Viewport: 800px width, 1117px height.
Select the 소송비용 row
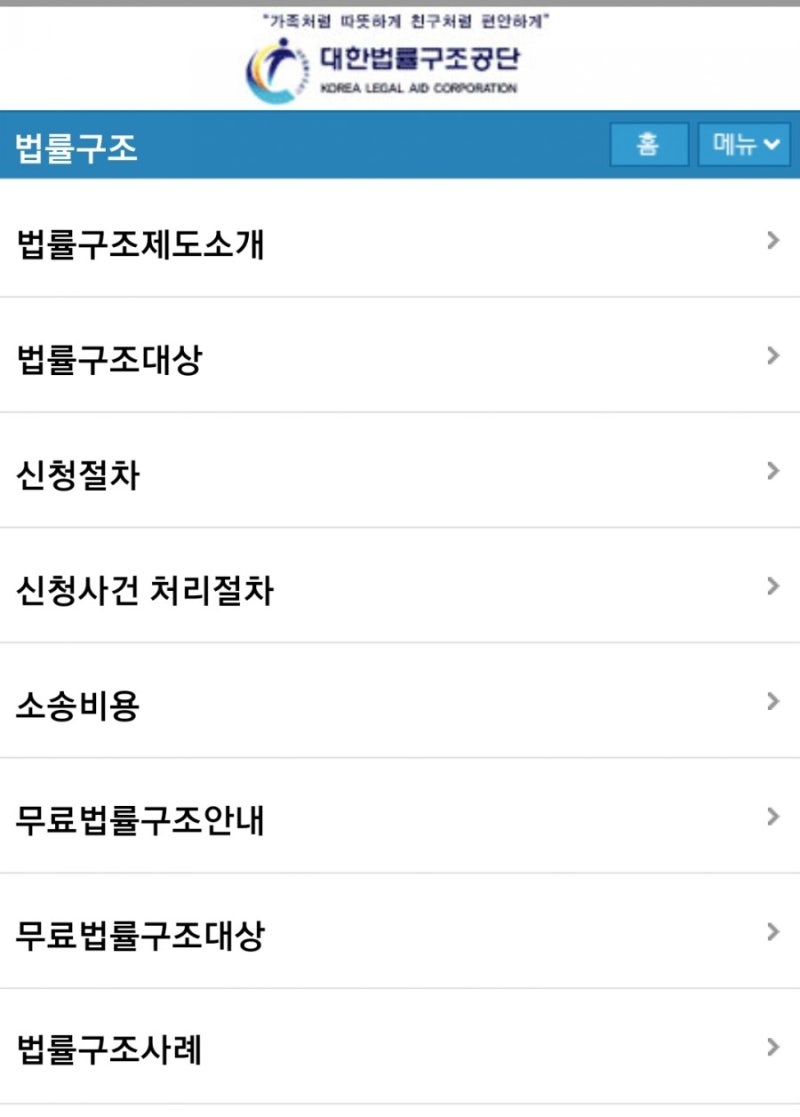400,702
